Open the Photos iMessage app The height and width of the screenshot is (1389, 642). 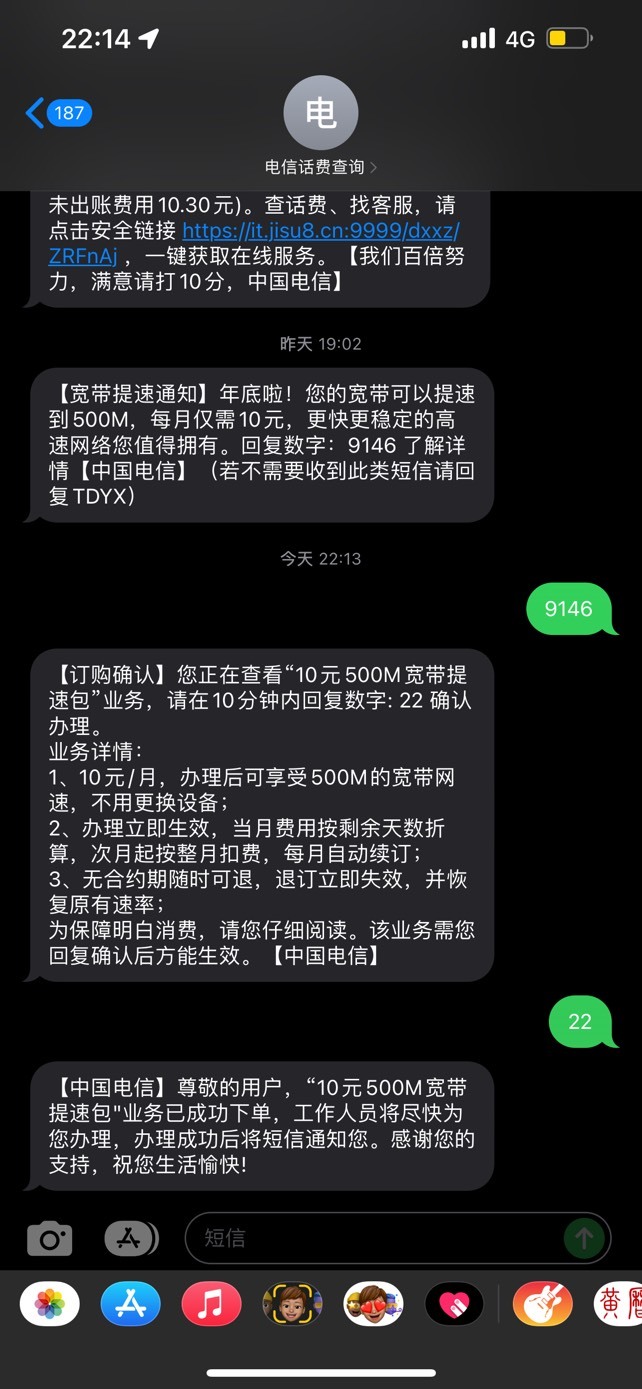pos(50,1304)
